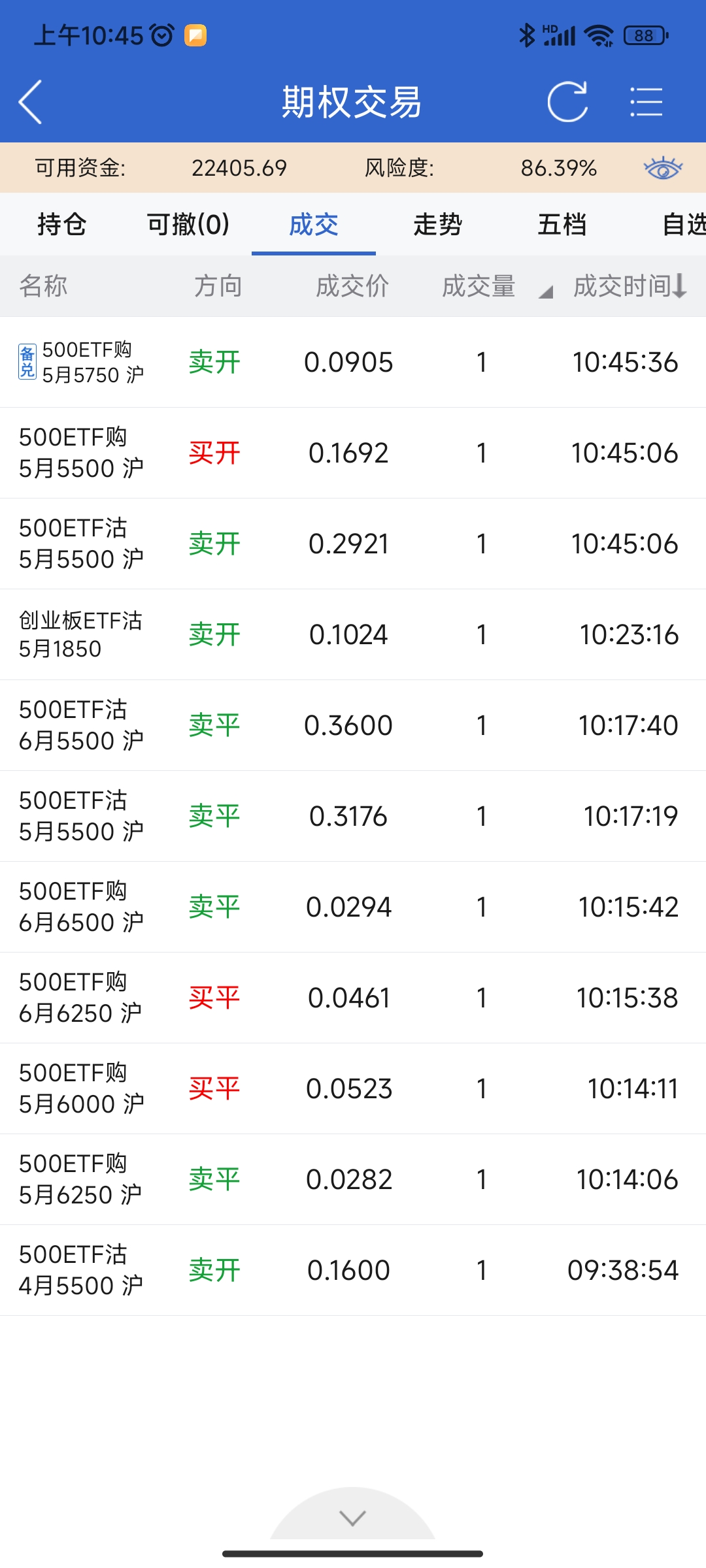Switch to the 持仓 tab

[x=62, y=225]
